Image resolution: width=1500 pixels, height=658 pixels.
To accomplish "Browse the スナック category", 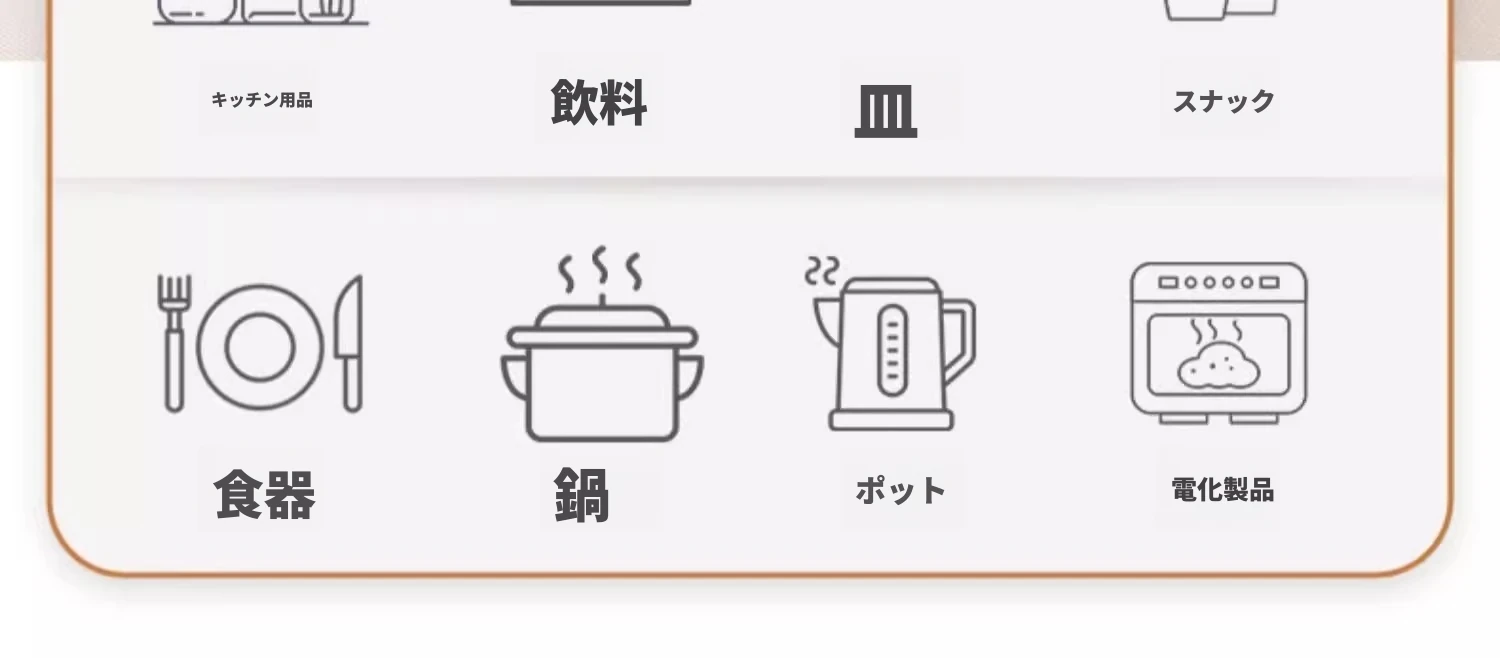I will pyautogui.click(x=1223, y=100).
